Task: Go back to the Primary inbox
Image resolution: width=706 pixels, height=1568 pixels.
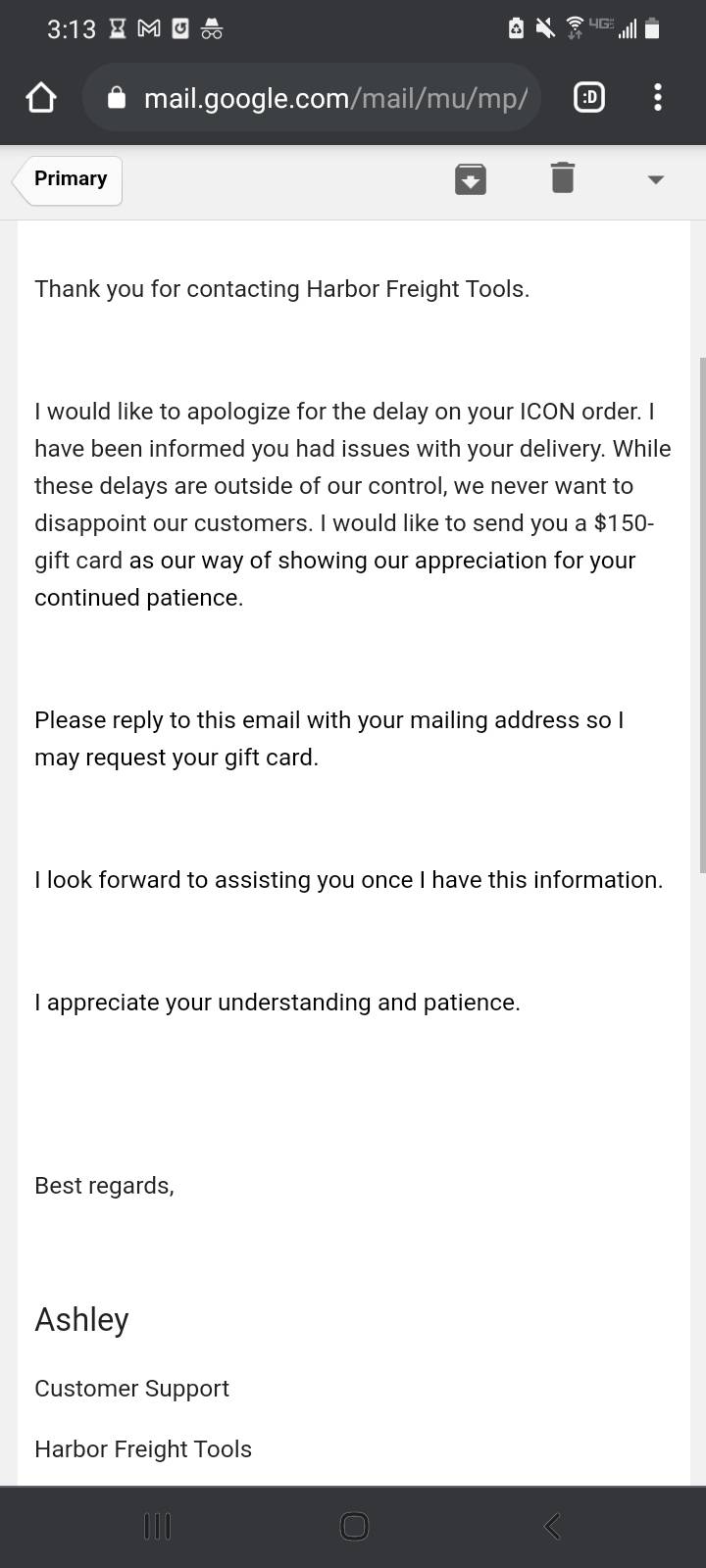Action: tap(68, 180)
